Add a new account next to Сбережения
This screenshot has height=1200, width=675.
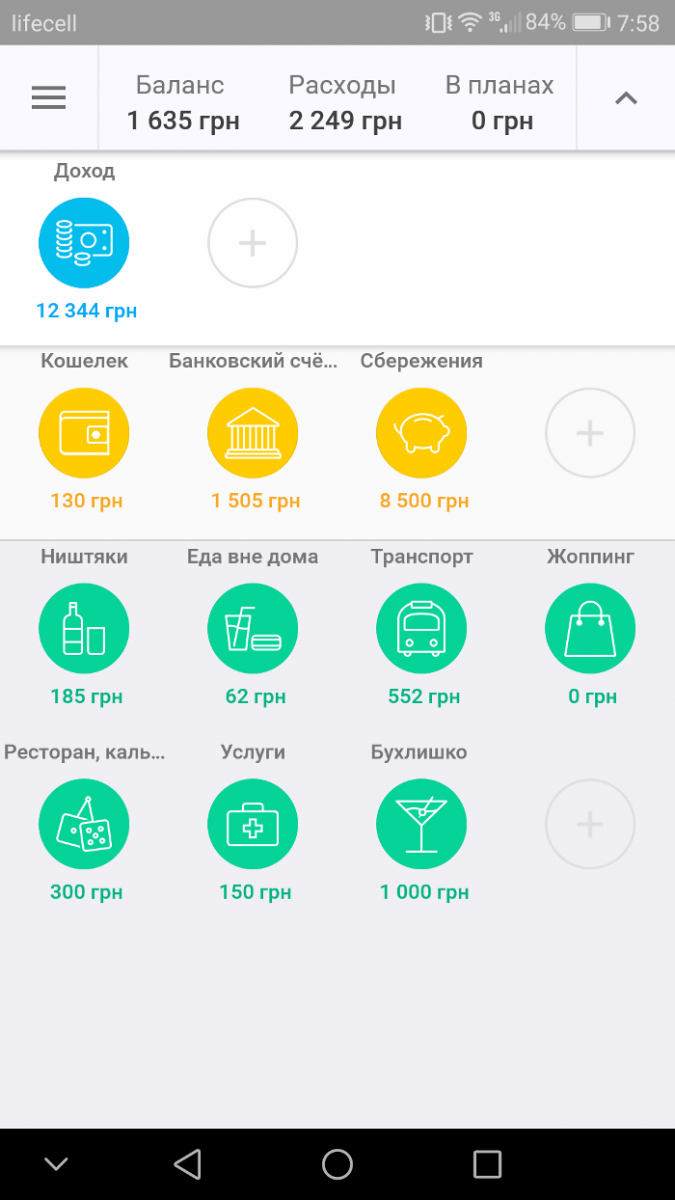point(590,433)
